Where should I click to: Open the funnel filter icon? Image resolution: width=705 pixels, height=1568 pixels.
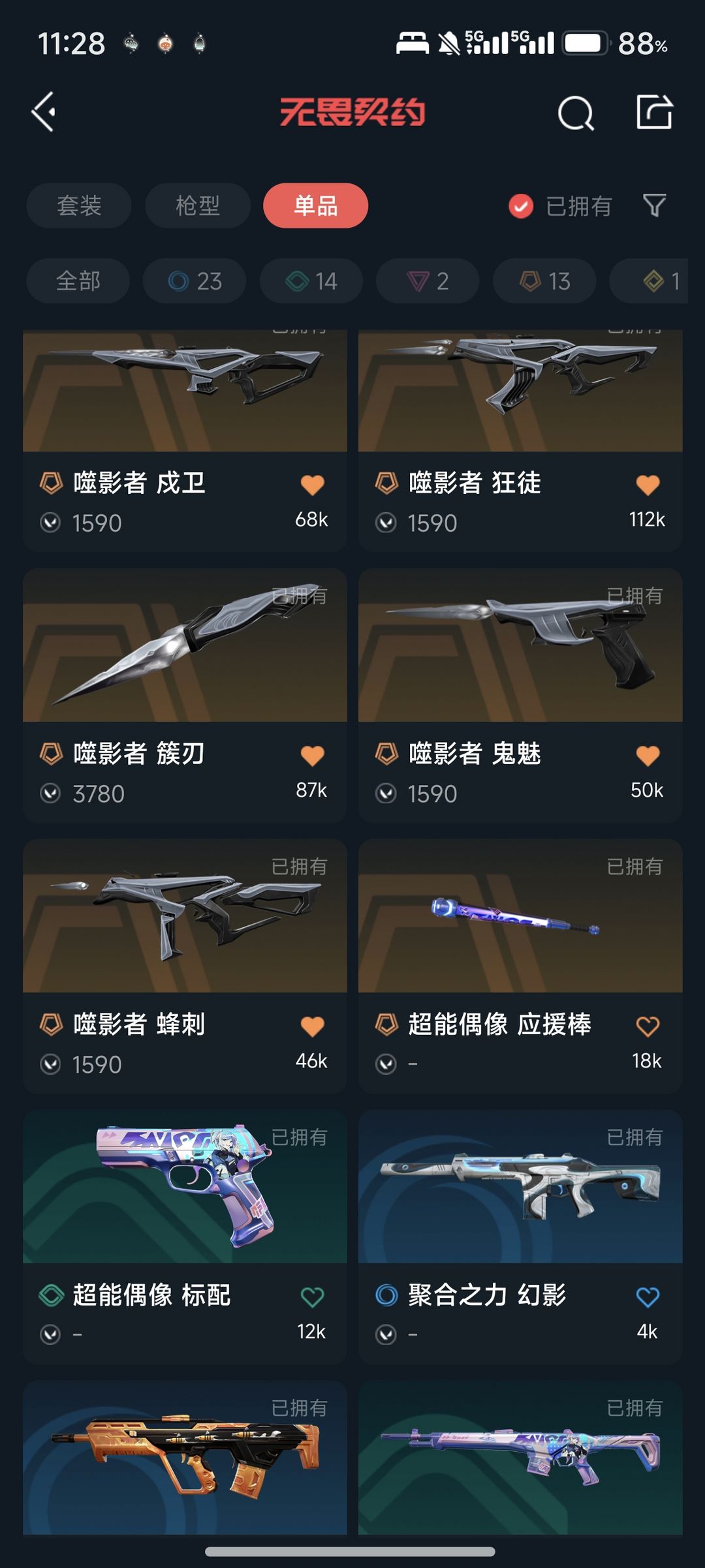(654, 206)
